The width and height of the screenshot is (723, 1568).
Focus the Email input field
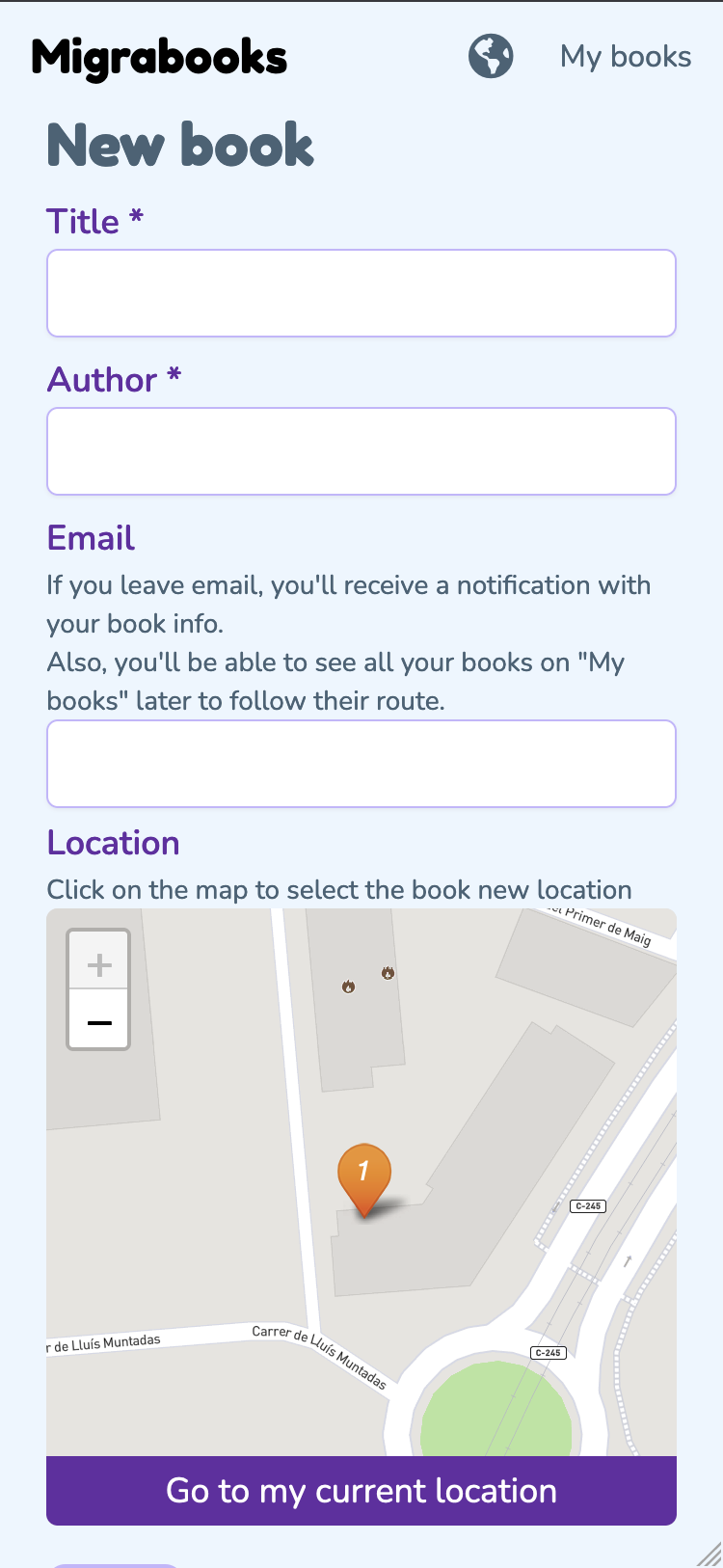(361, 763)
